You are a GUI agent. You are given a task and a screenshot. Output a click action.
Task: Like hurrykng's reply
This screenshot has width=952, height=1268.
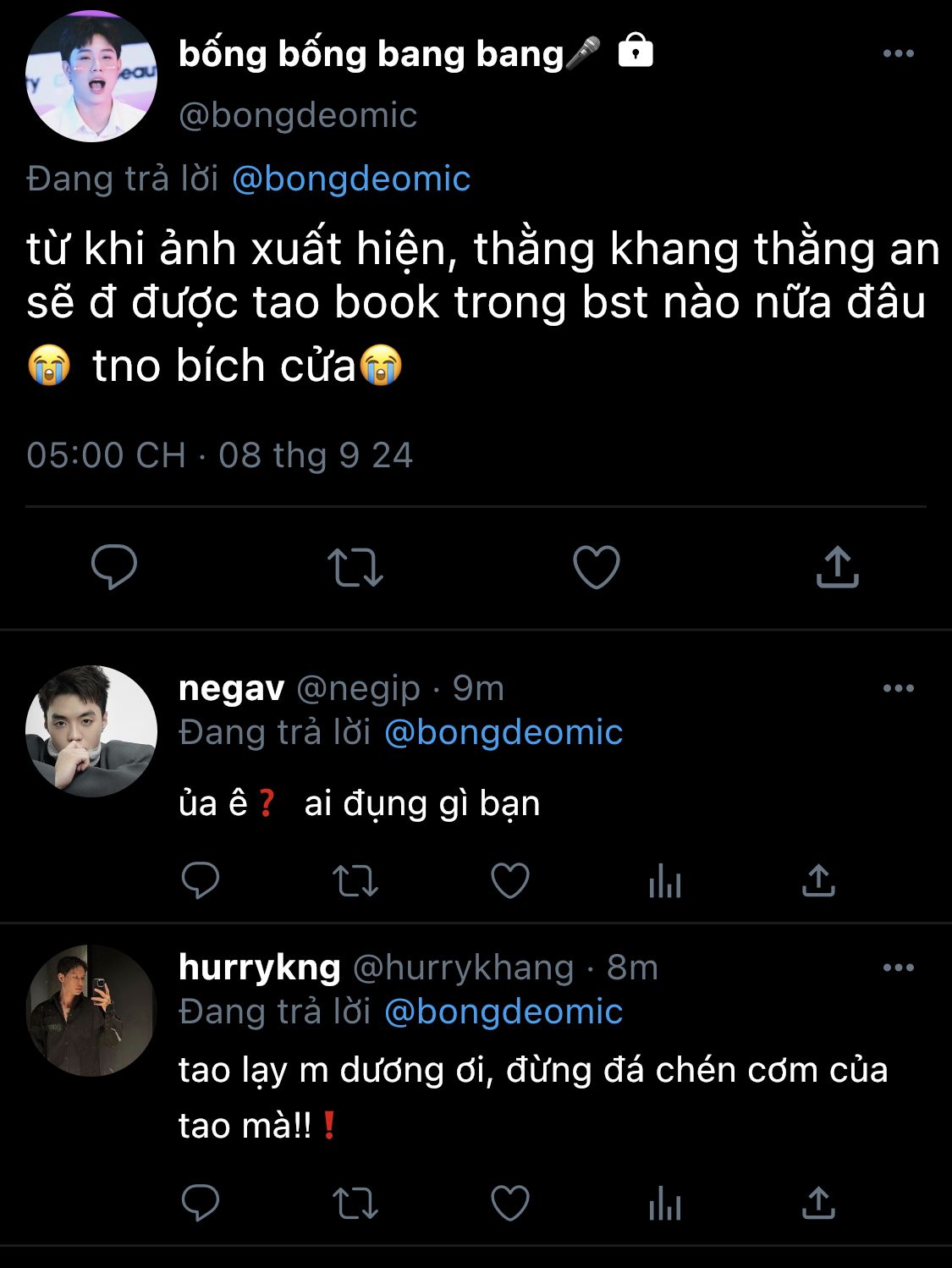tap(510, 1203)
